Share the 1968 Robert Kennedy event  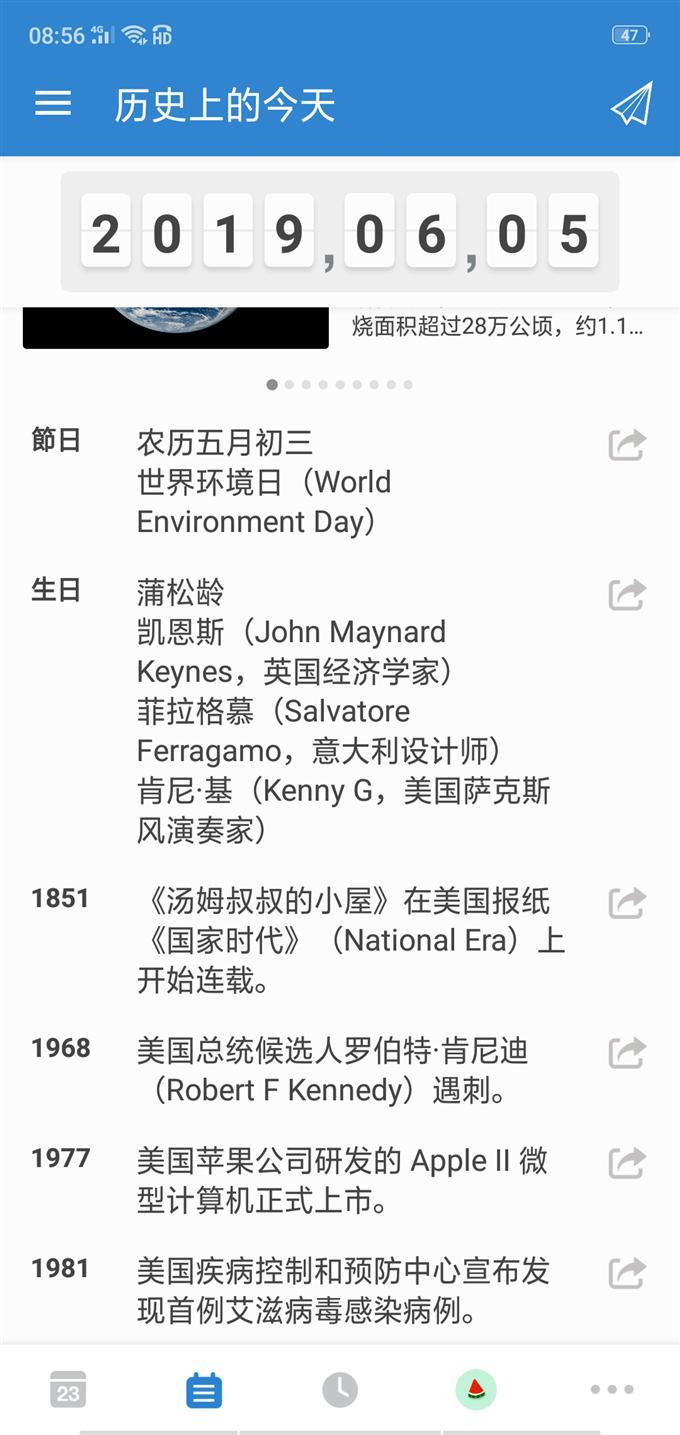(627, 1052)
